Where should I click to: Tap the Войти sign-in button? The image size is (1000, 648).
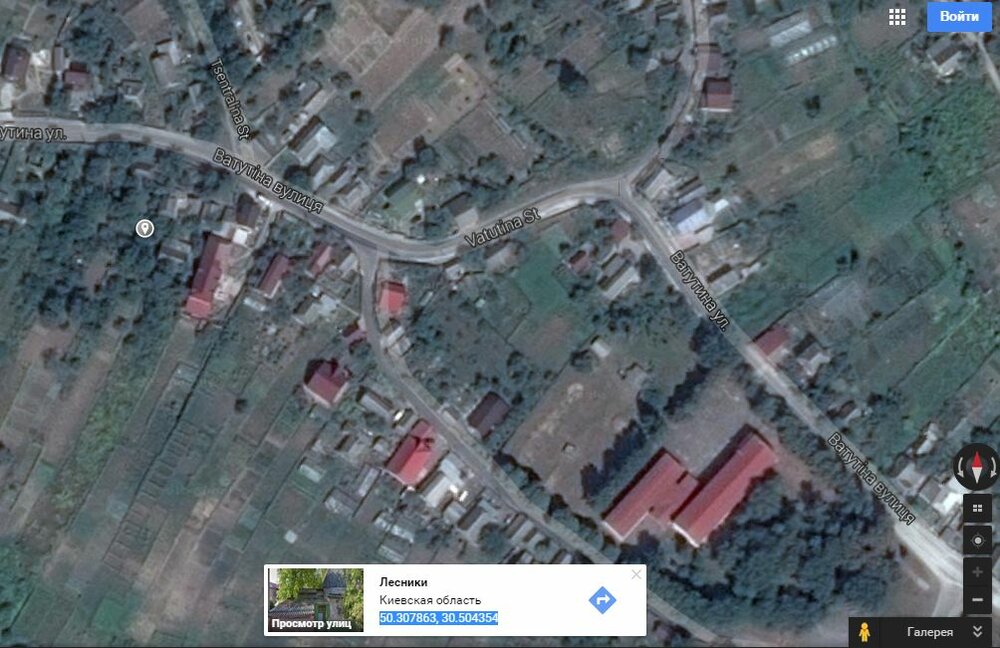tap(959, 17)
